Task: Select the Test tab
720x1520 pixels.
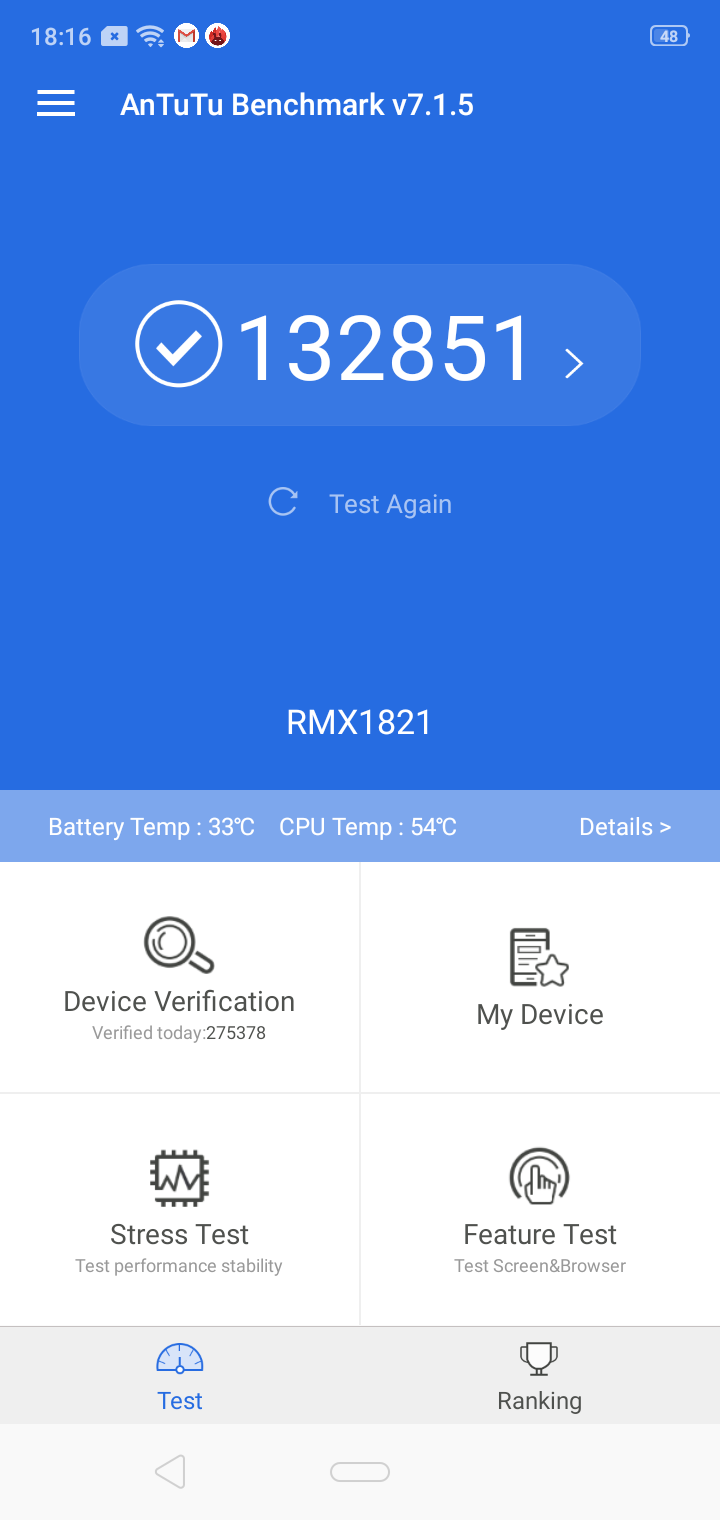Action: [180, 1376]
